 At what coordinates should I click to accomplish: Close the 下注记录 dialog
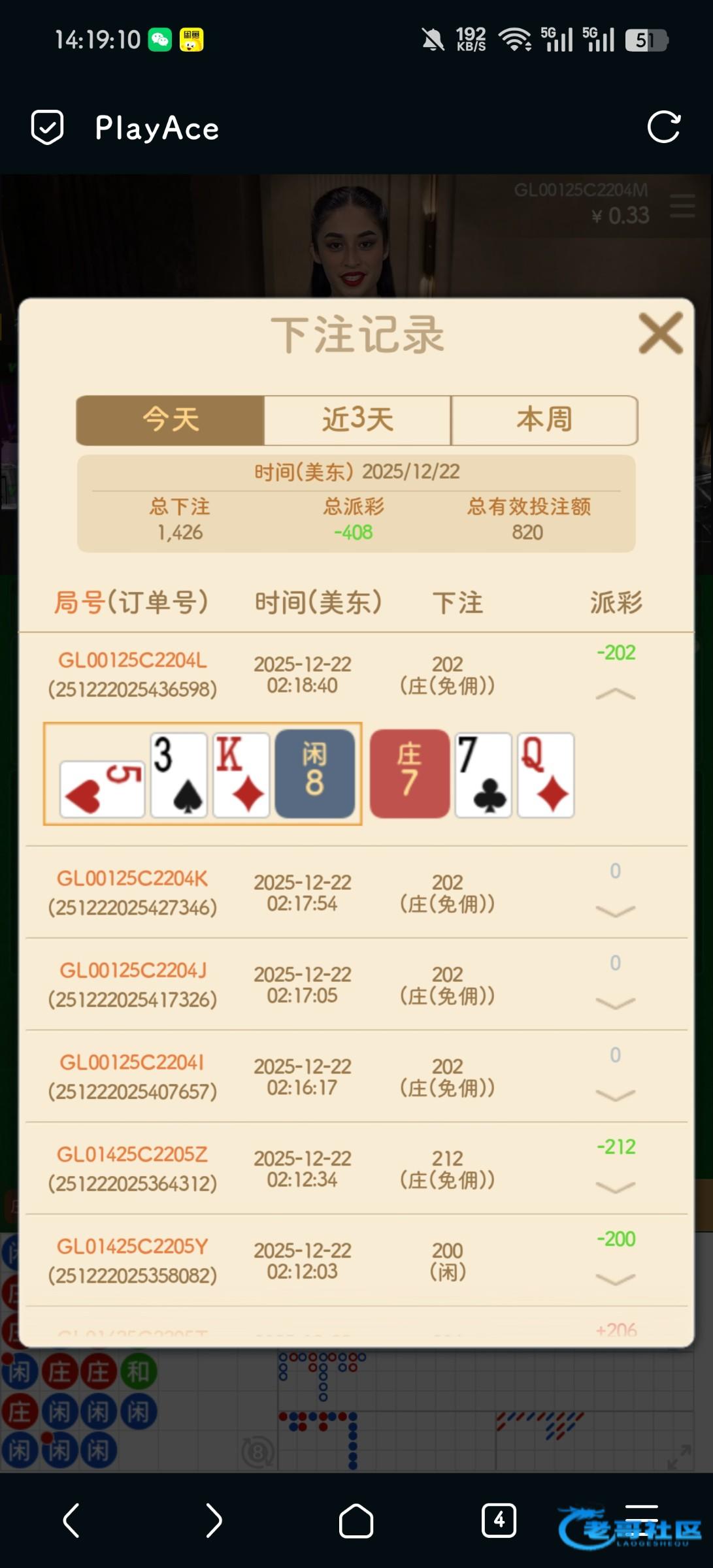(660, 333)
